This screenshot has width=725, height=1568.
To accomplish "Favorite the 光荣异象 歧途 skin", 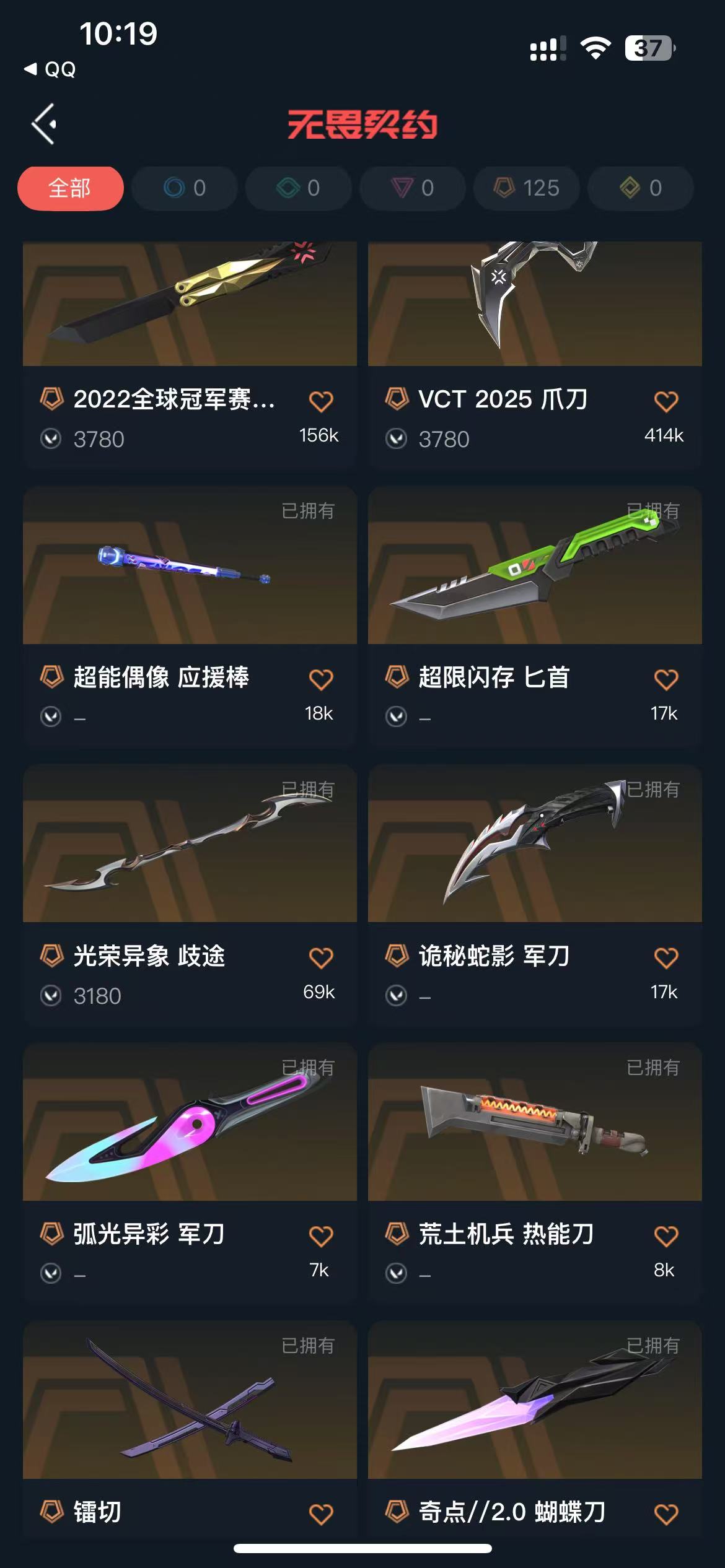I will click(321, 957).
